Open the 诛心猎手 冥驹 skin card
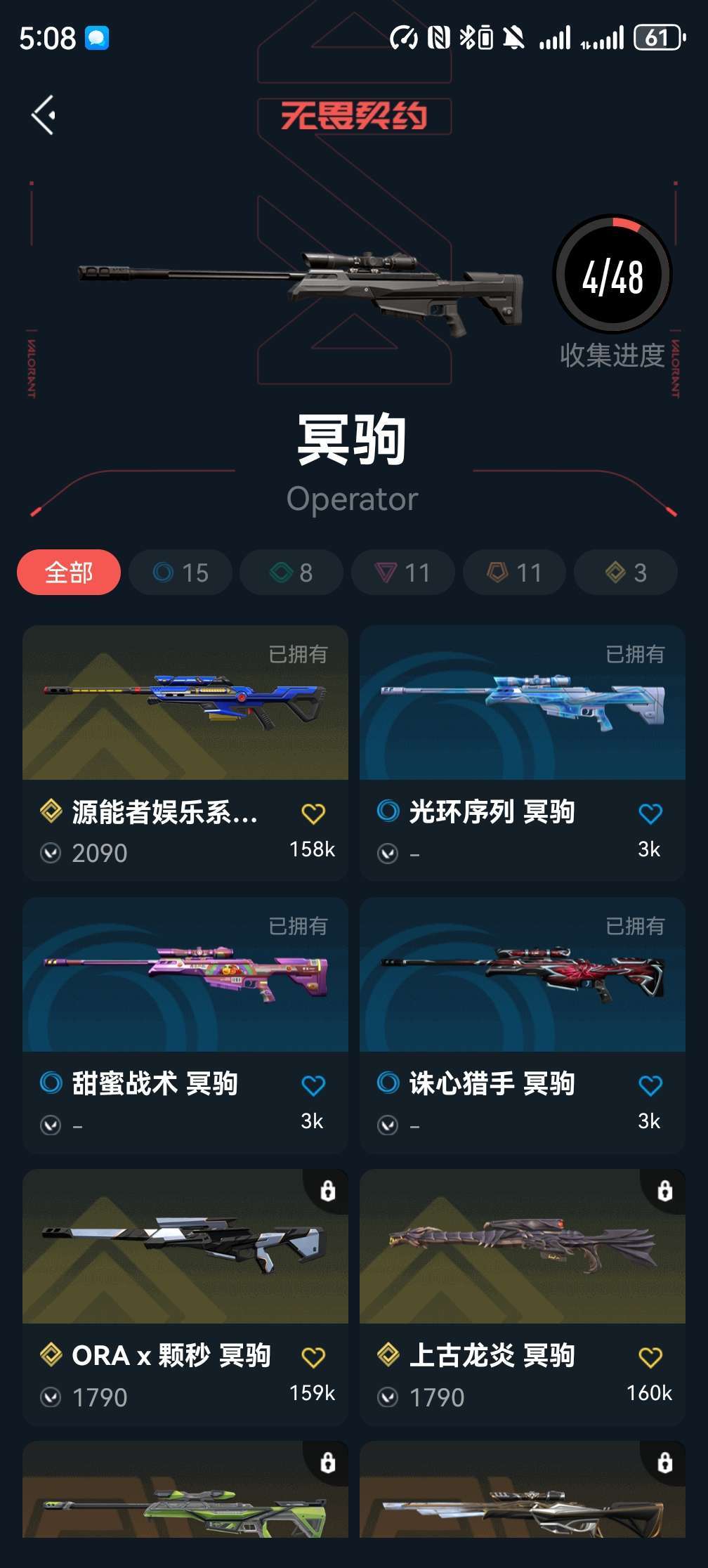This screenshot has width=708, height=1568. tap(523, 975)
